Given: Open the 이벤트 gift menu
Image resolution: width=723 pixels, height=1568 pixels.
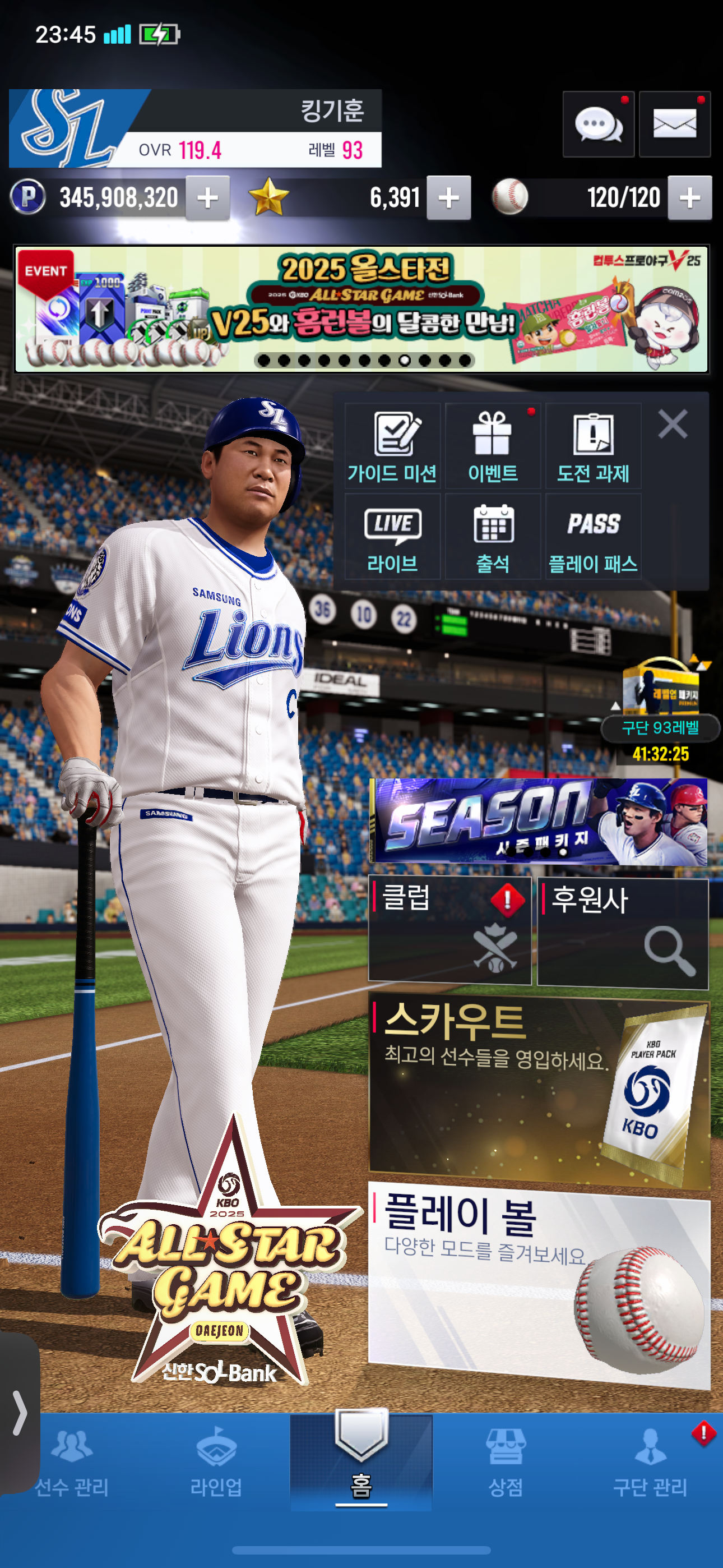Looking at the screenshot, I should (492, 446).
